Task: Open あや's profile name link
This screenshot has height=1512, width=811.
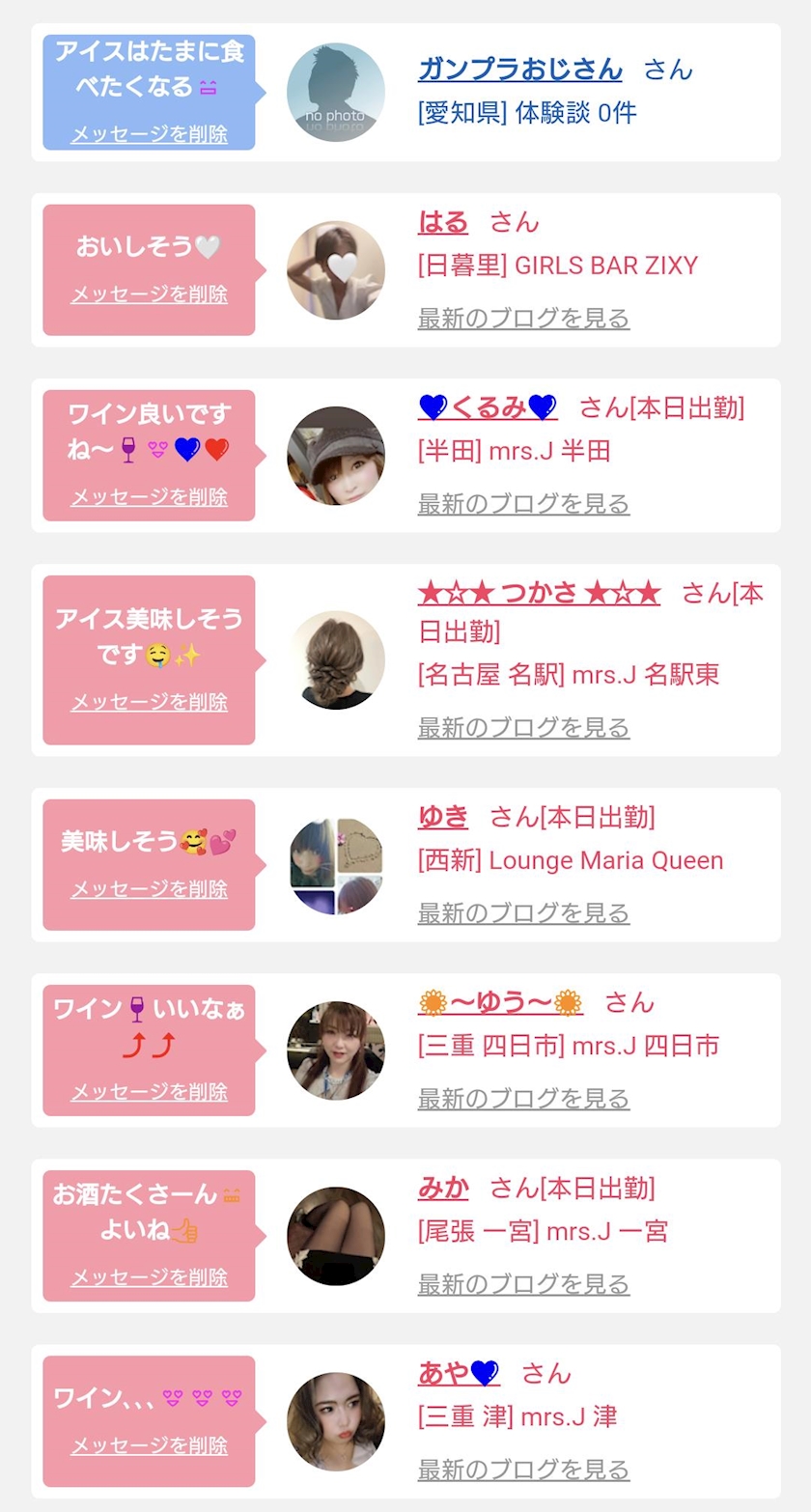Action: (x=458, y=1373)
